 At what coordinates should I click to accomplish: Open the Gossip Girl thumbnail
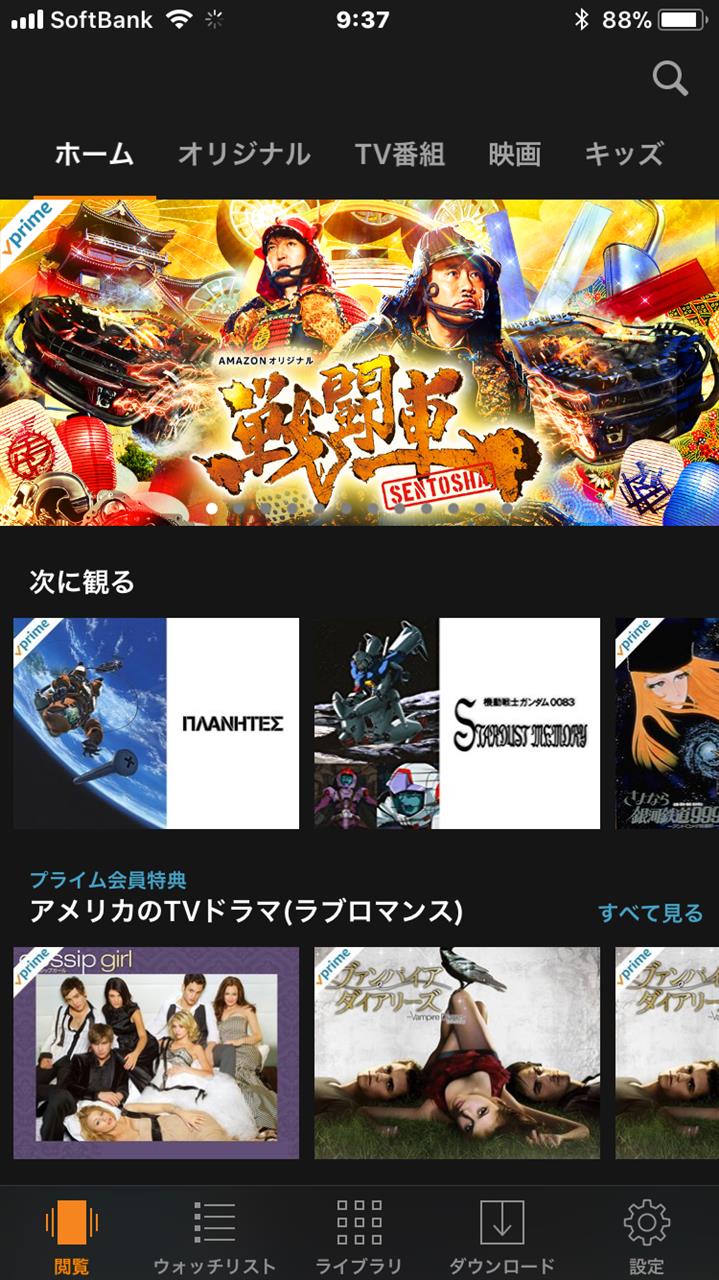[156, 1053]
